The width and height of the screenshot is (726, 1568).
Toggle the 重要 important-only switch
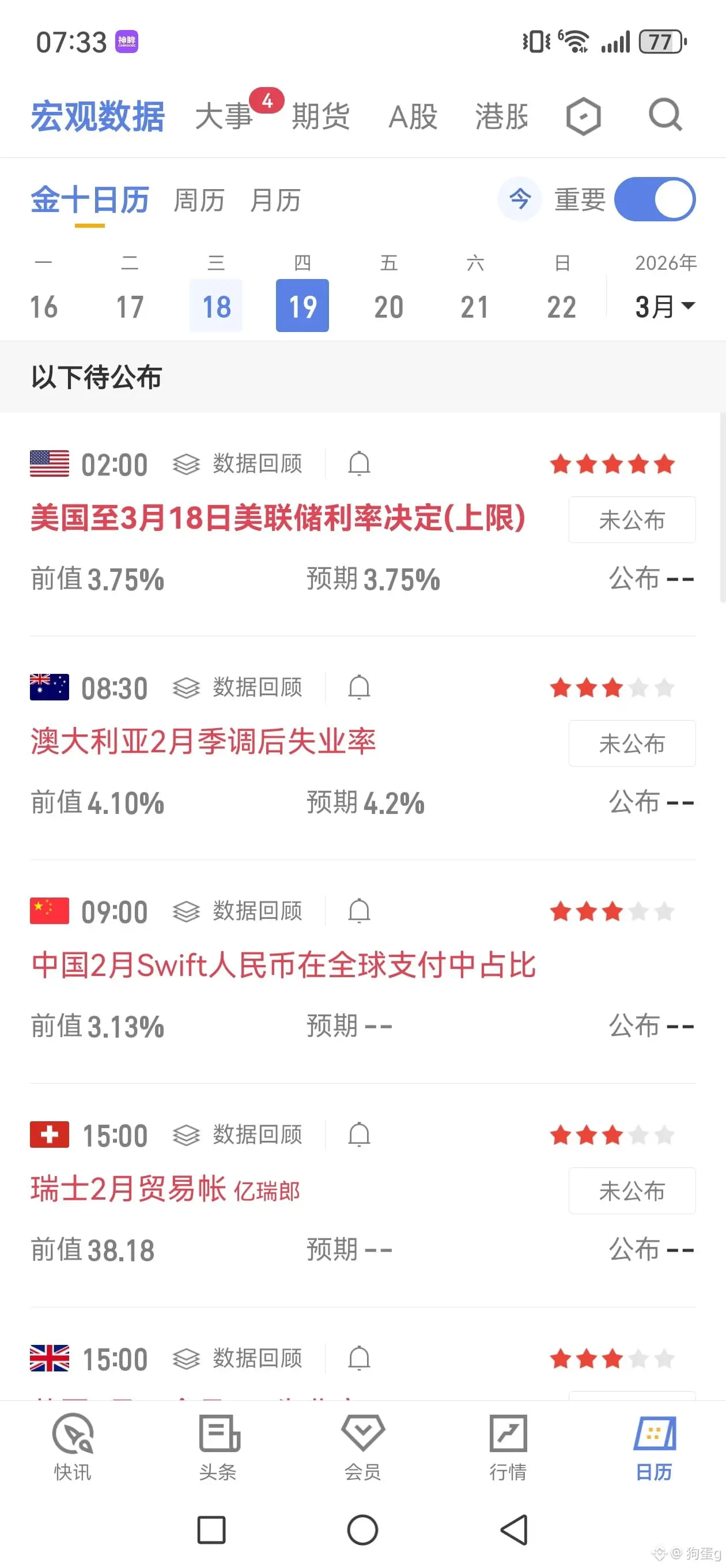(x=655, y=199)
